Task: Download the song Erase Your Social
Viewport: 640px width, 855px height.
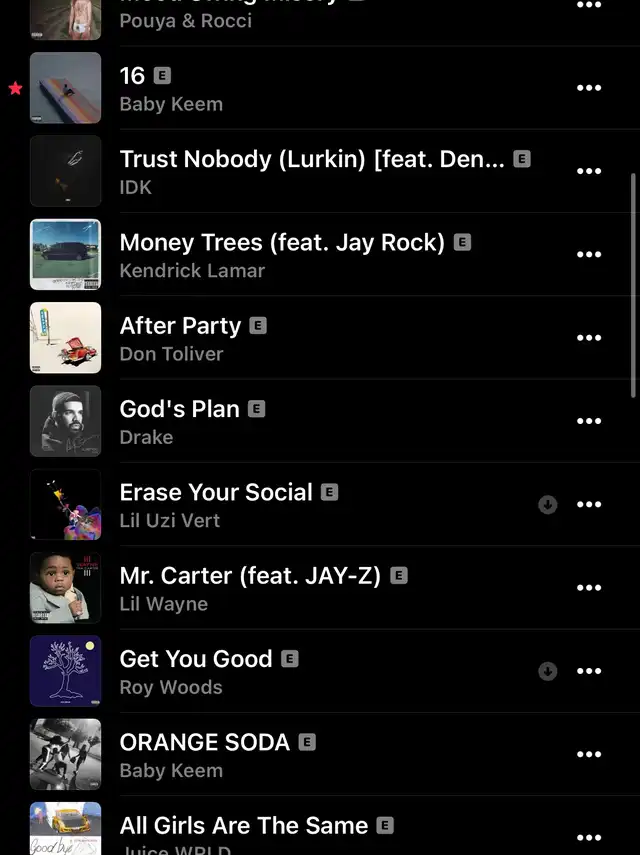Action: tap(547, 505)
